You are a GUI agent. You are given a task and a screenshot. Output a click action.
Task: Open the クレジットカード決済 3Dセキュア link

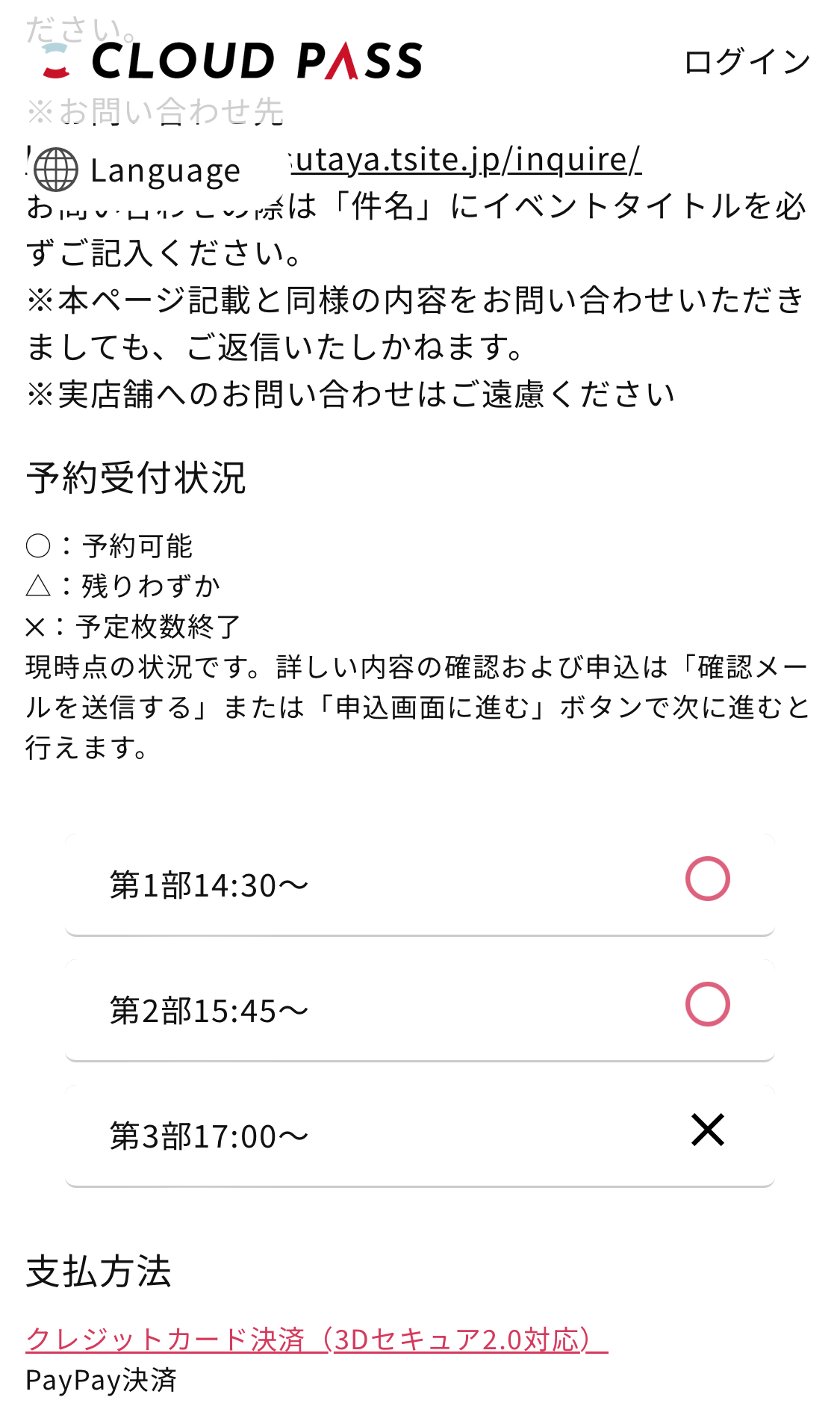(317, 1339)
